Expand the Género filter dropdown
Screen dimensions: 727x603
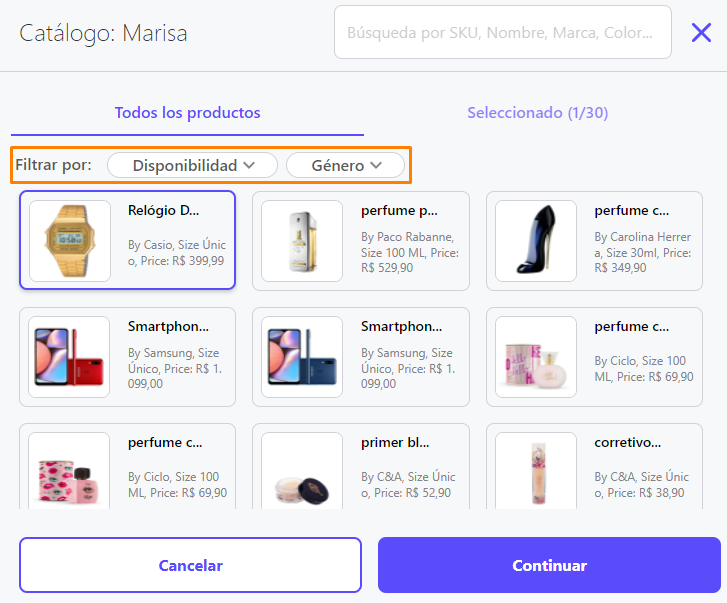345,165
